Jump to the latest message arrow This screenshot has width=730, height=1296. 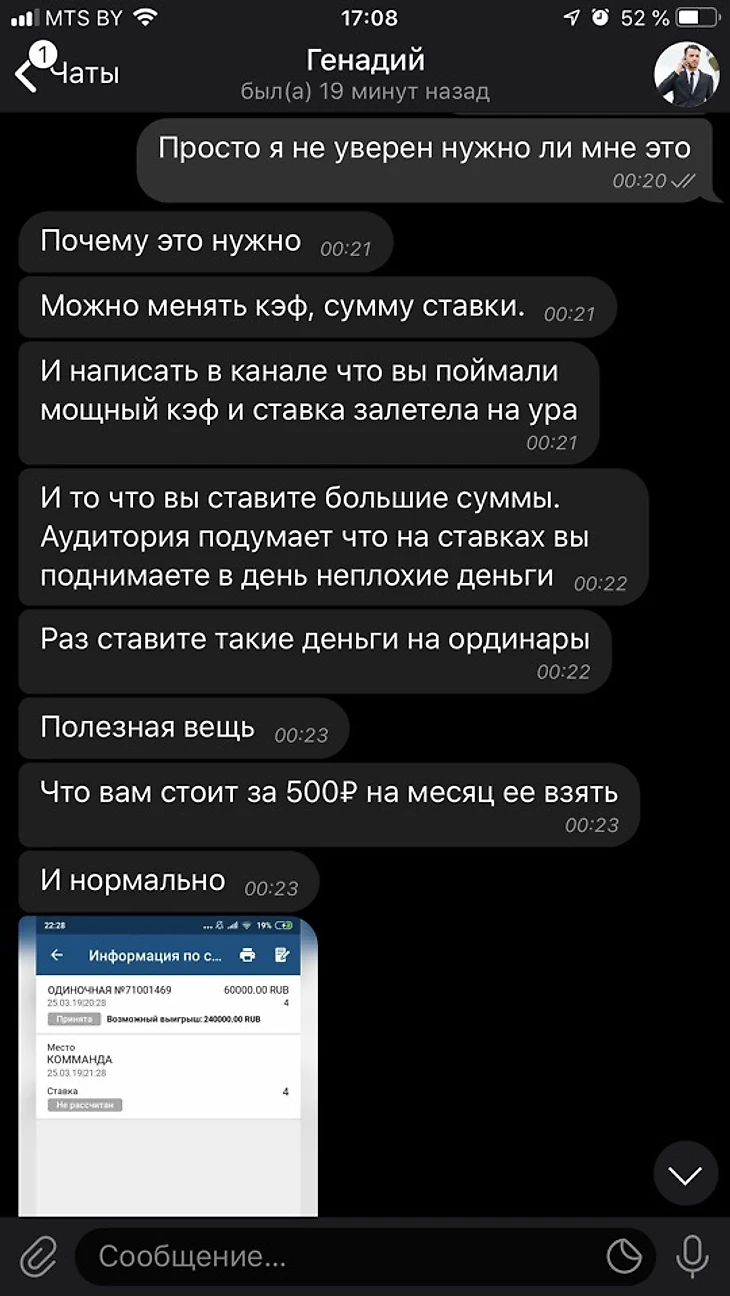coord(686,1175)
